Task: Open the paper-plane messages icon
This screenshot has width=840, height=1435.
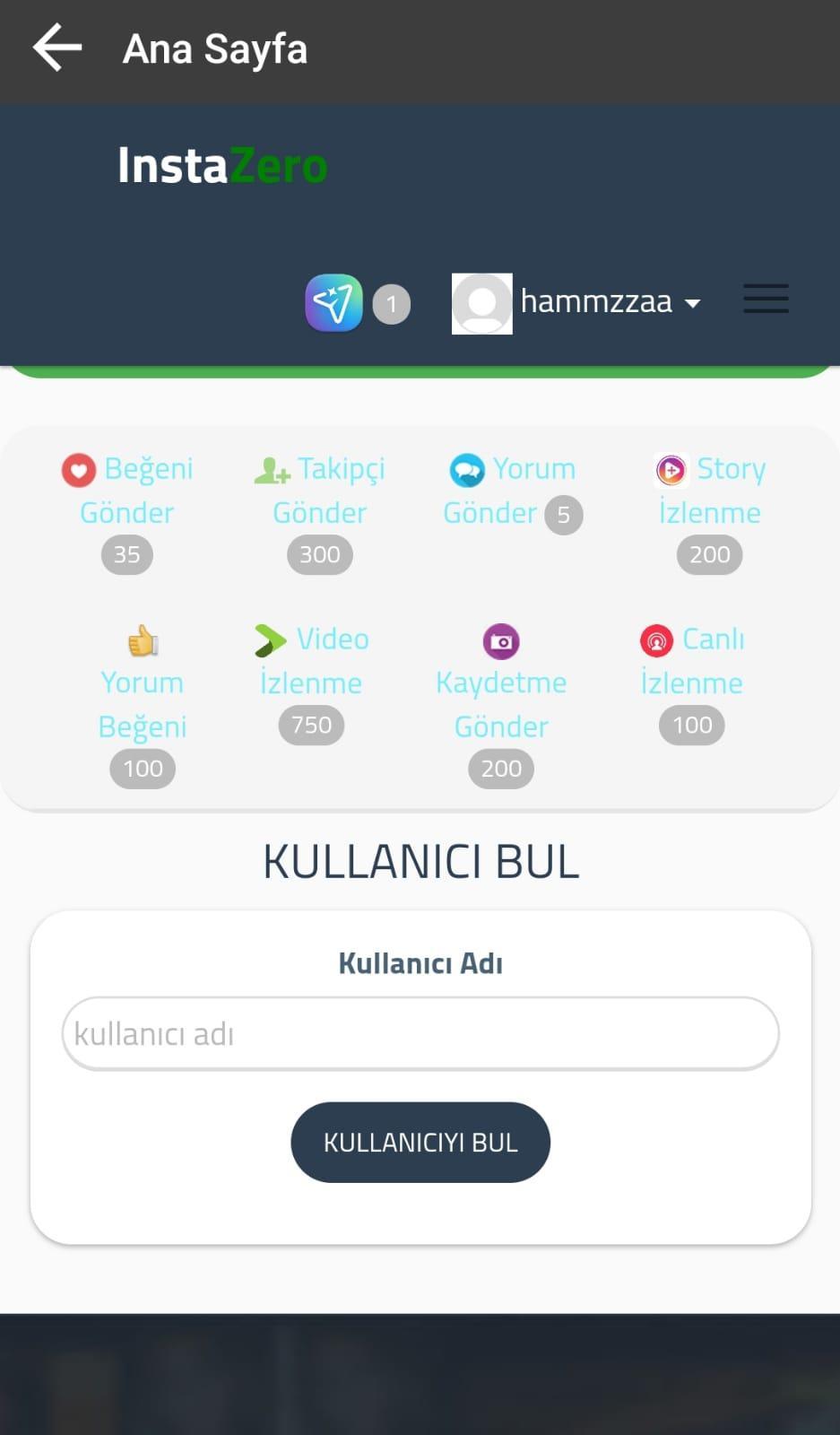Action: pyautogui.click(x=333, y=303)
